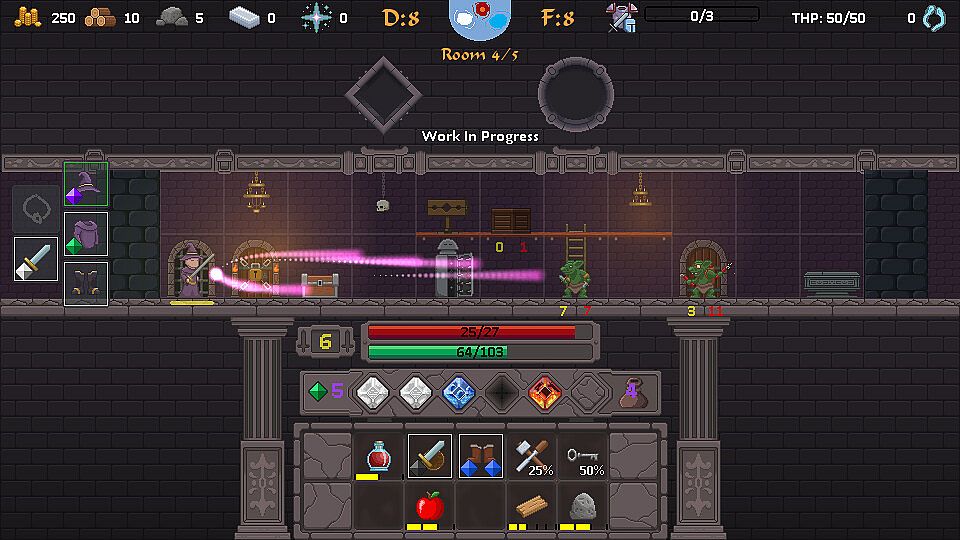Use the red health potion
This screenshot has width=960, height=540.
click(x=378, y=457)
